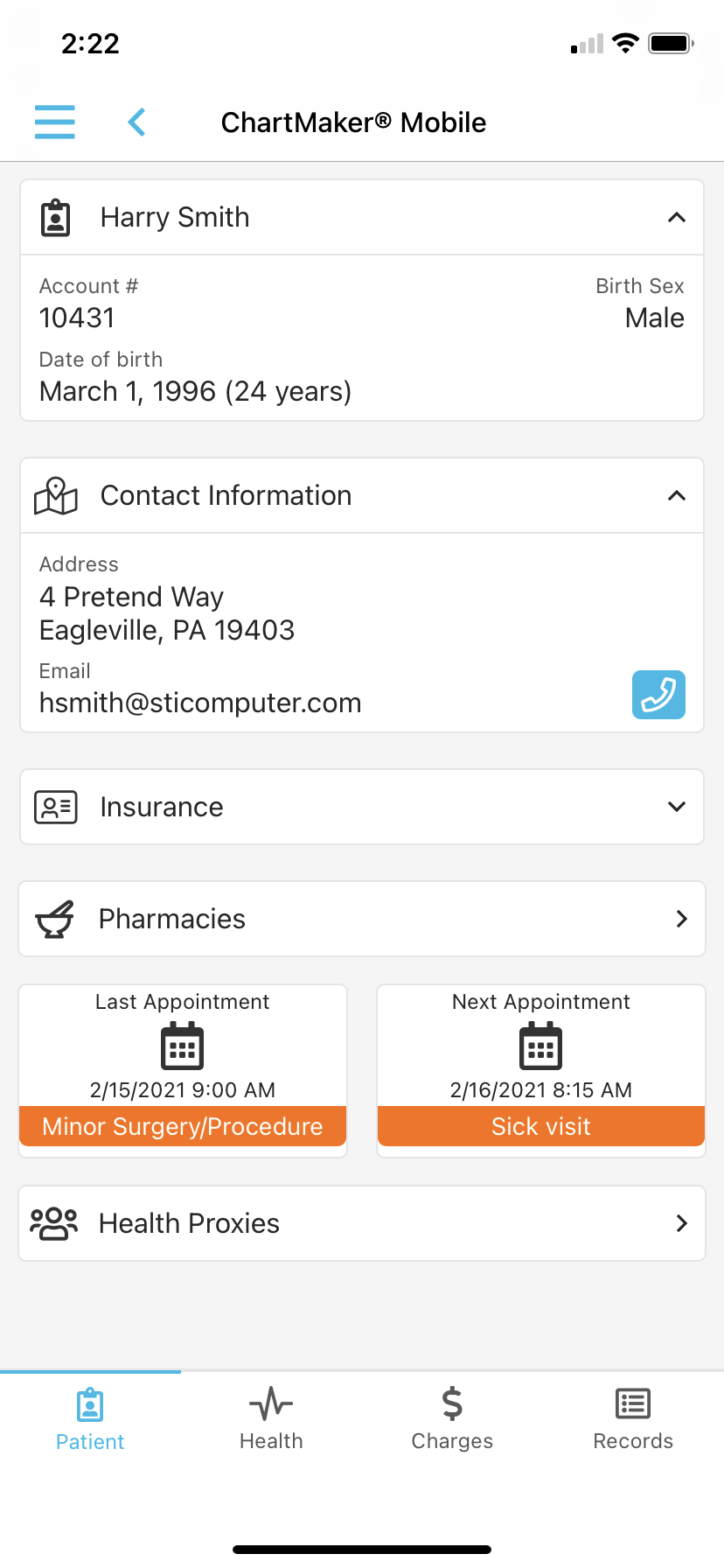
Task: Switch to the Records tab
Action: [x=633, y=1419]
